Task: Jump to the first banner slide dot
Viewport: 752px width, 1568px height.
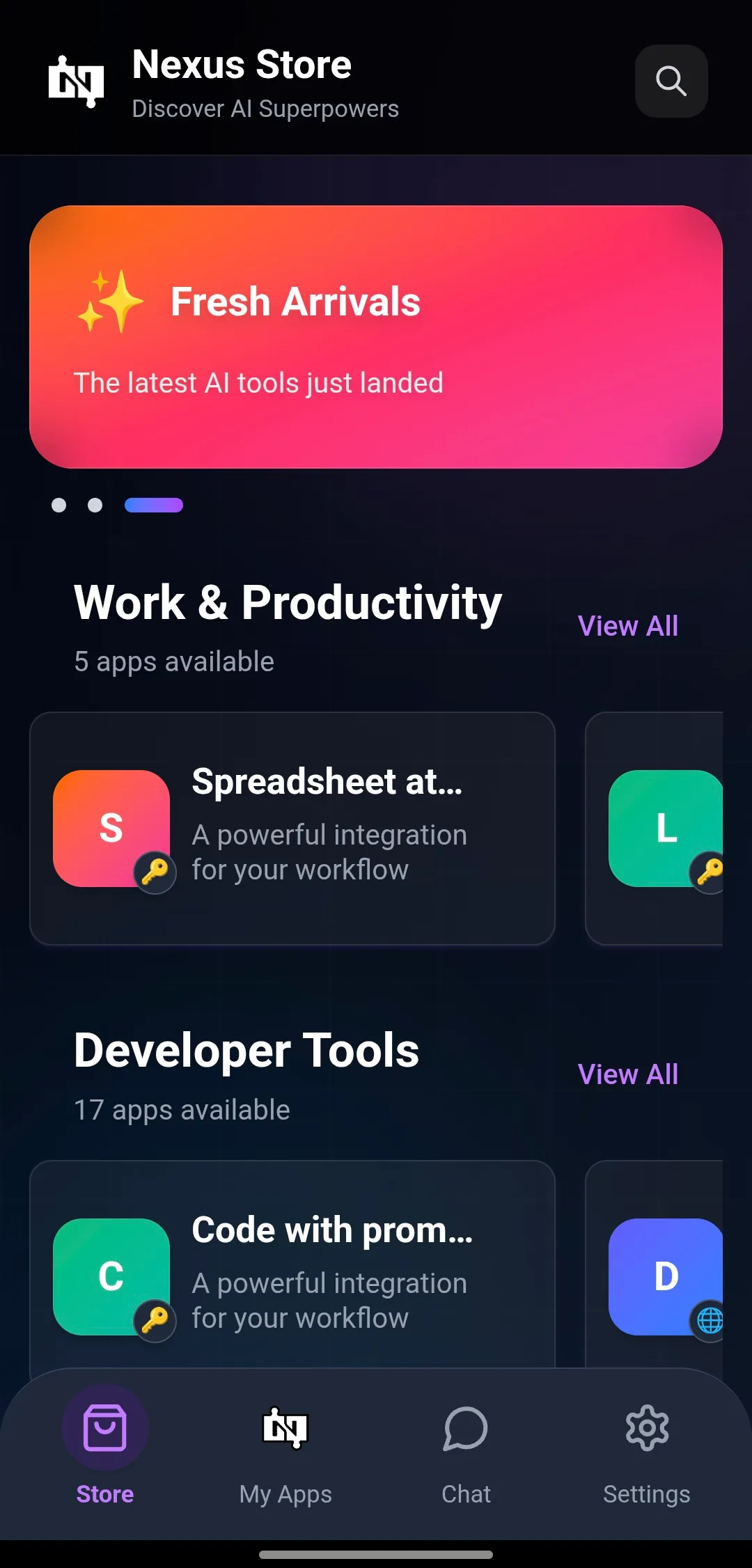Action: pos(59,505)
